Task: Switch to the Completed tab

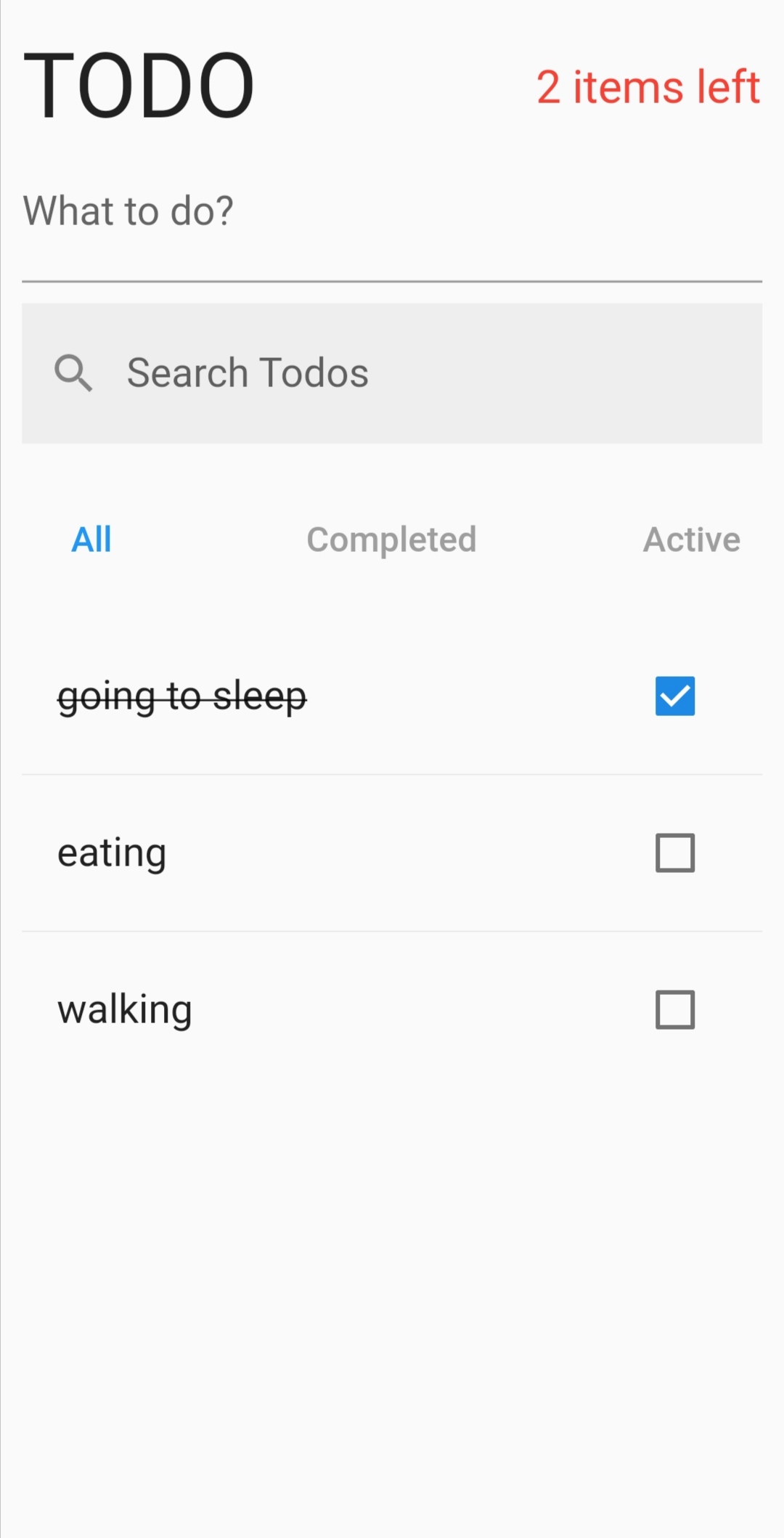Action: (391, 540)
